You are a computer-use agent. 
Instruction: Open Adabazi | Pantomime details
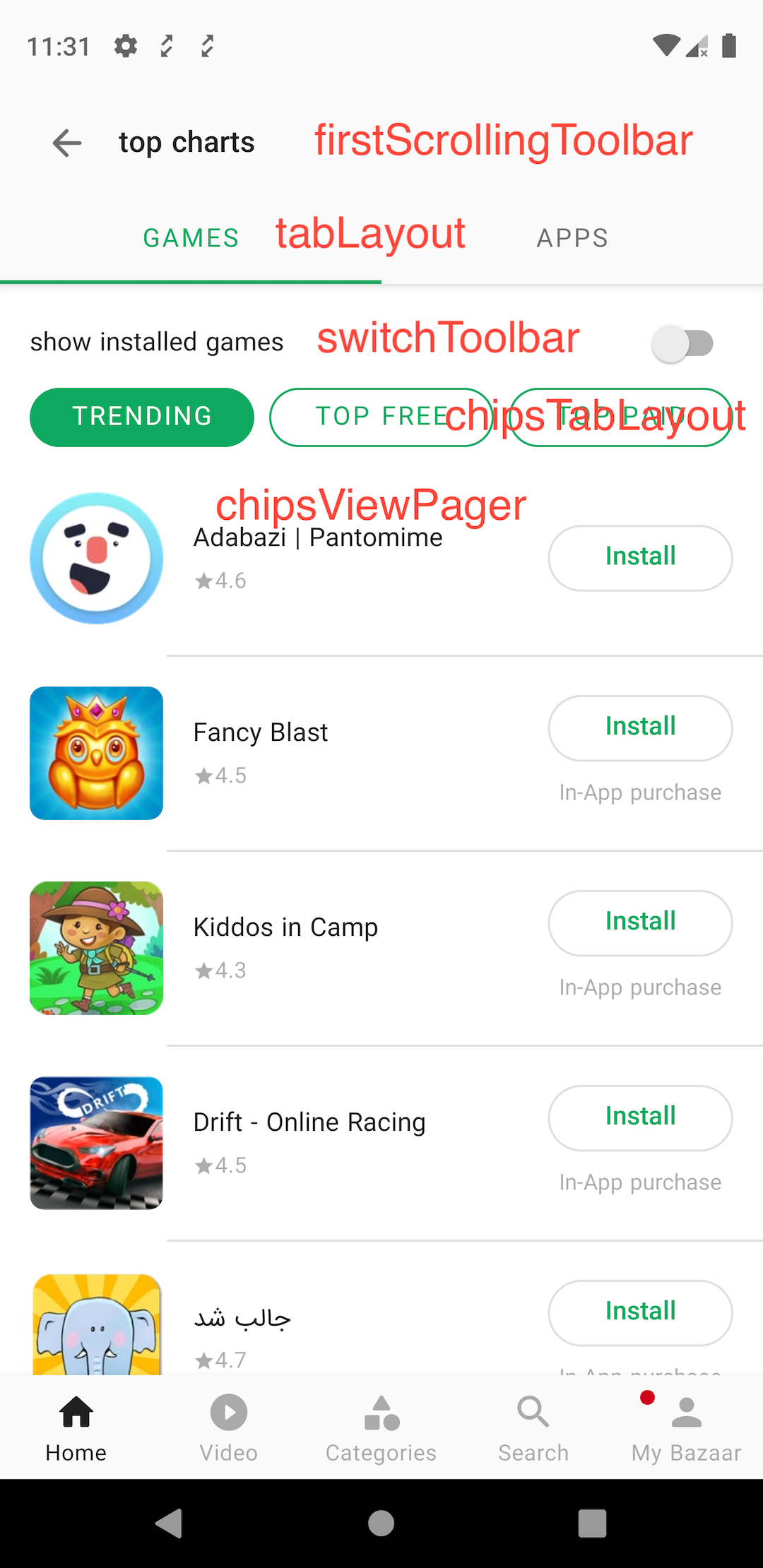point(318,539)
